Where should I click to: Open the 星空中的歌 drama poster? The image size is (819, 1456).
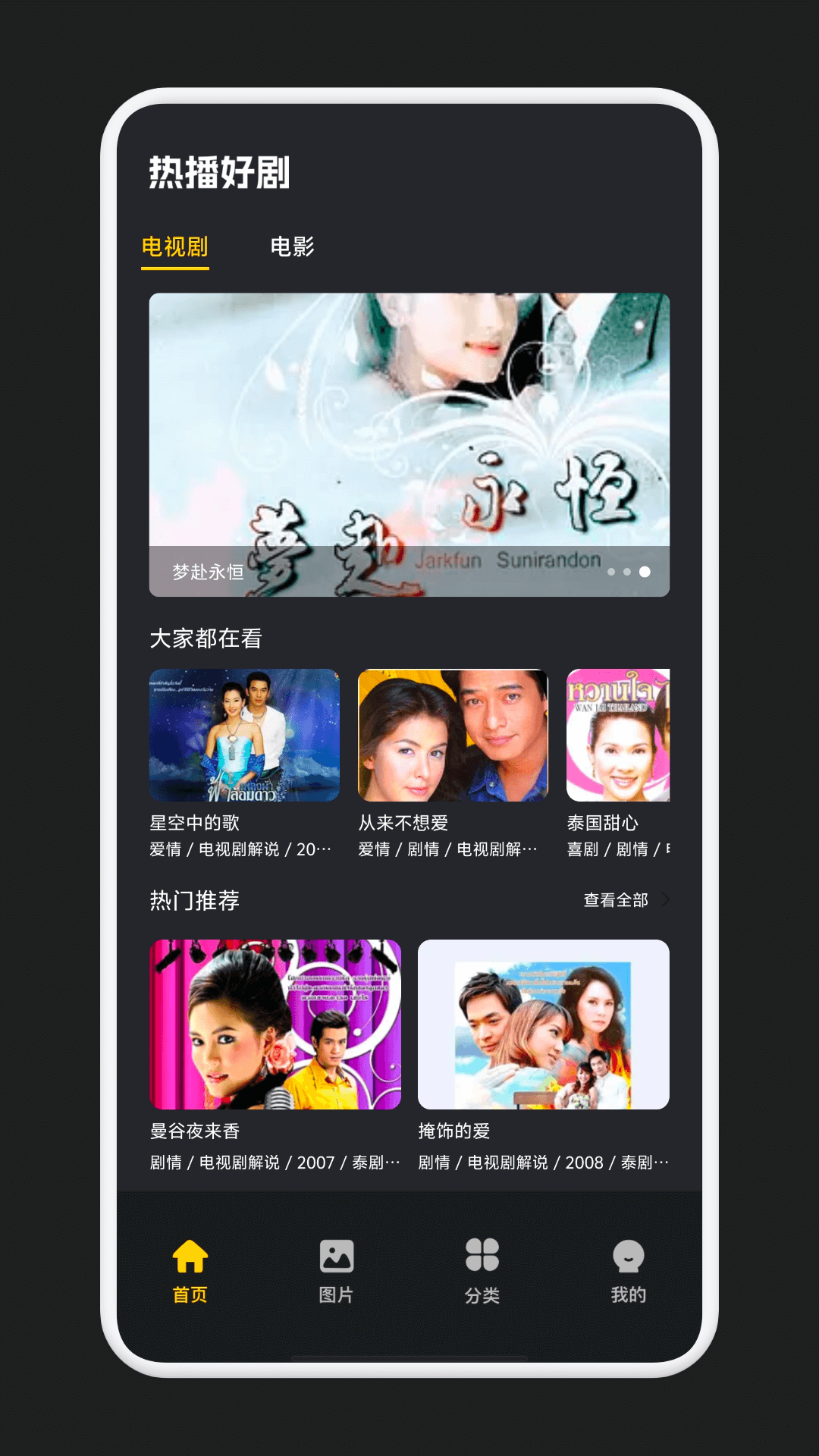[x=243, y=734]
